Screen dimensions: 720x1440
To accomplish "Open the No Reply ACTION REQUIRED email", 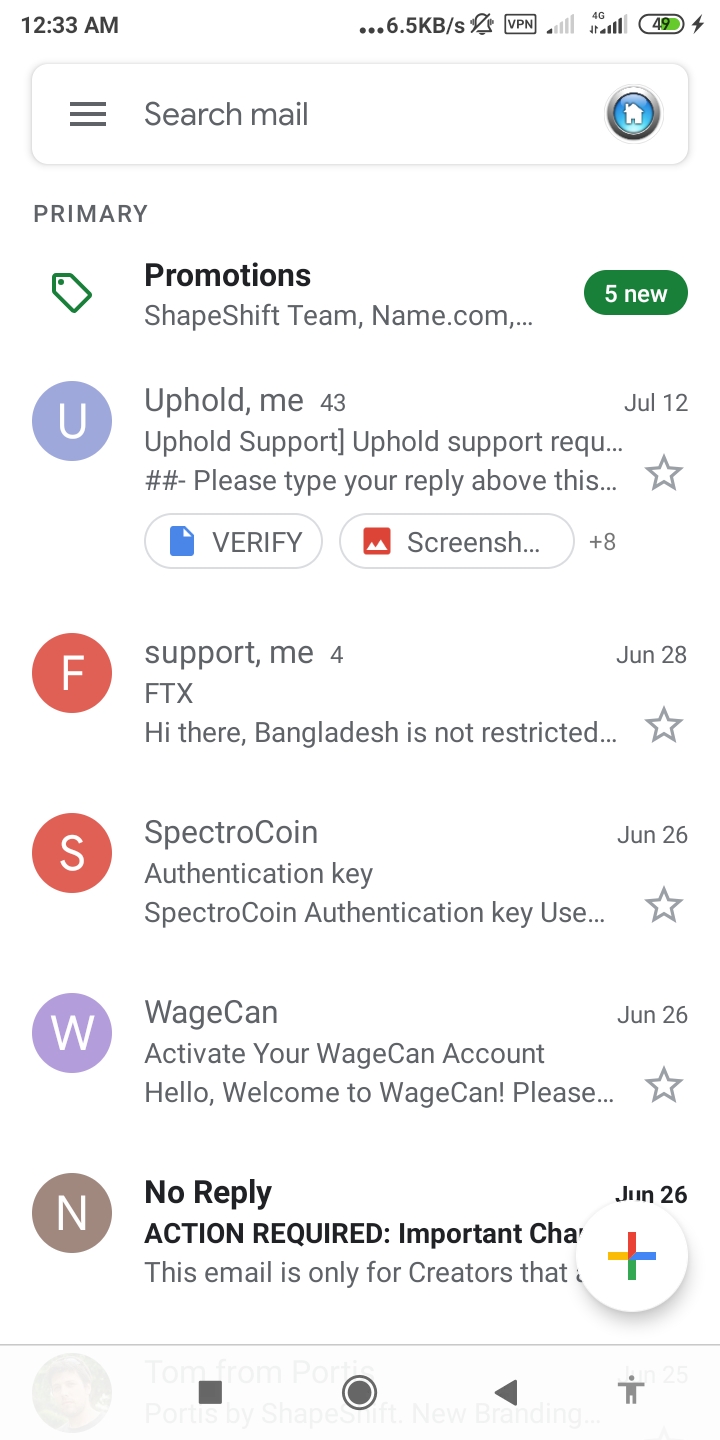I will (360, 1233).
